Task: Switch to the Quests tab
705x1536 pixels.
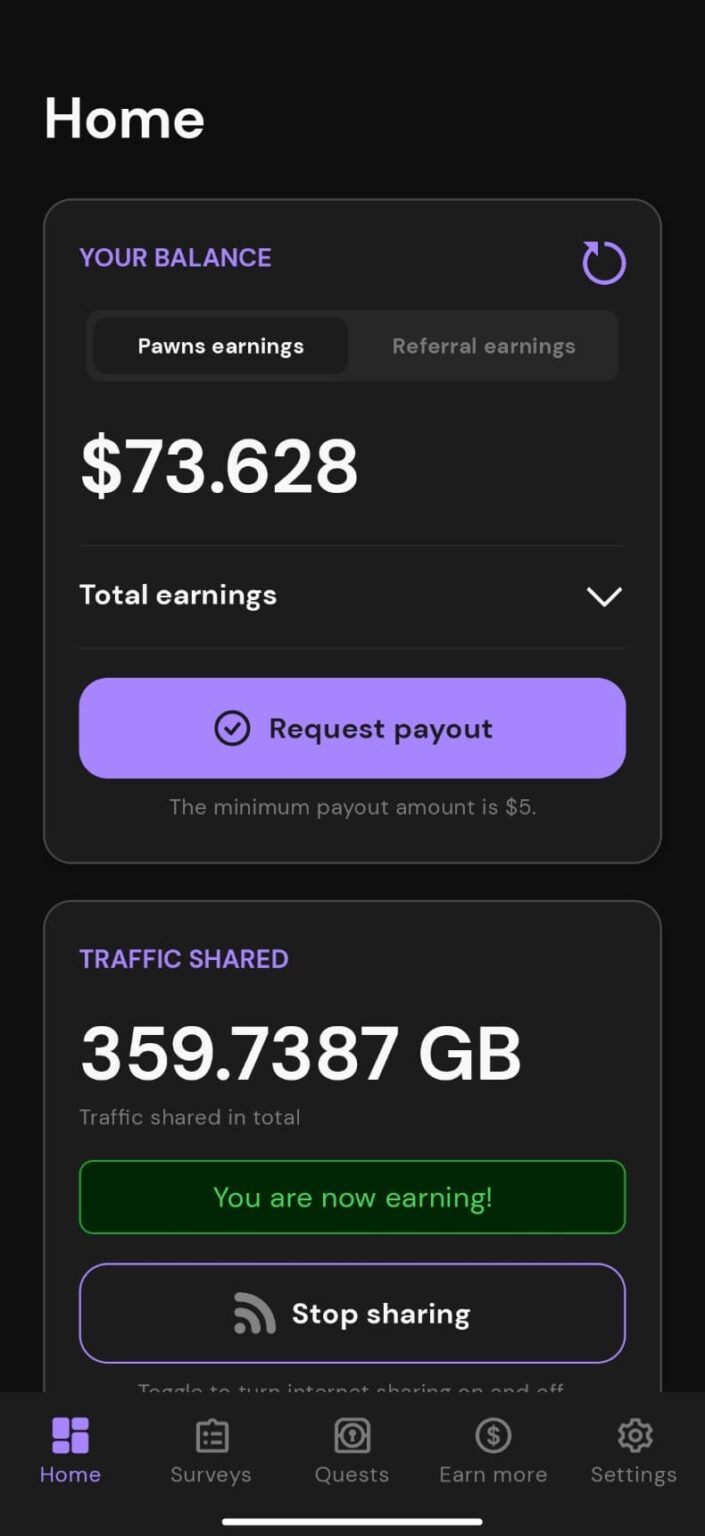Action: [352, 1450]
